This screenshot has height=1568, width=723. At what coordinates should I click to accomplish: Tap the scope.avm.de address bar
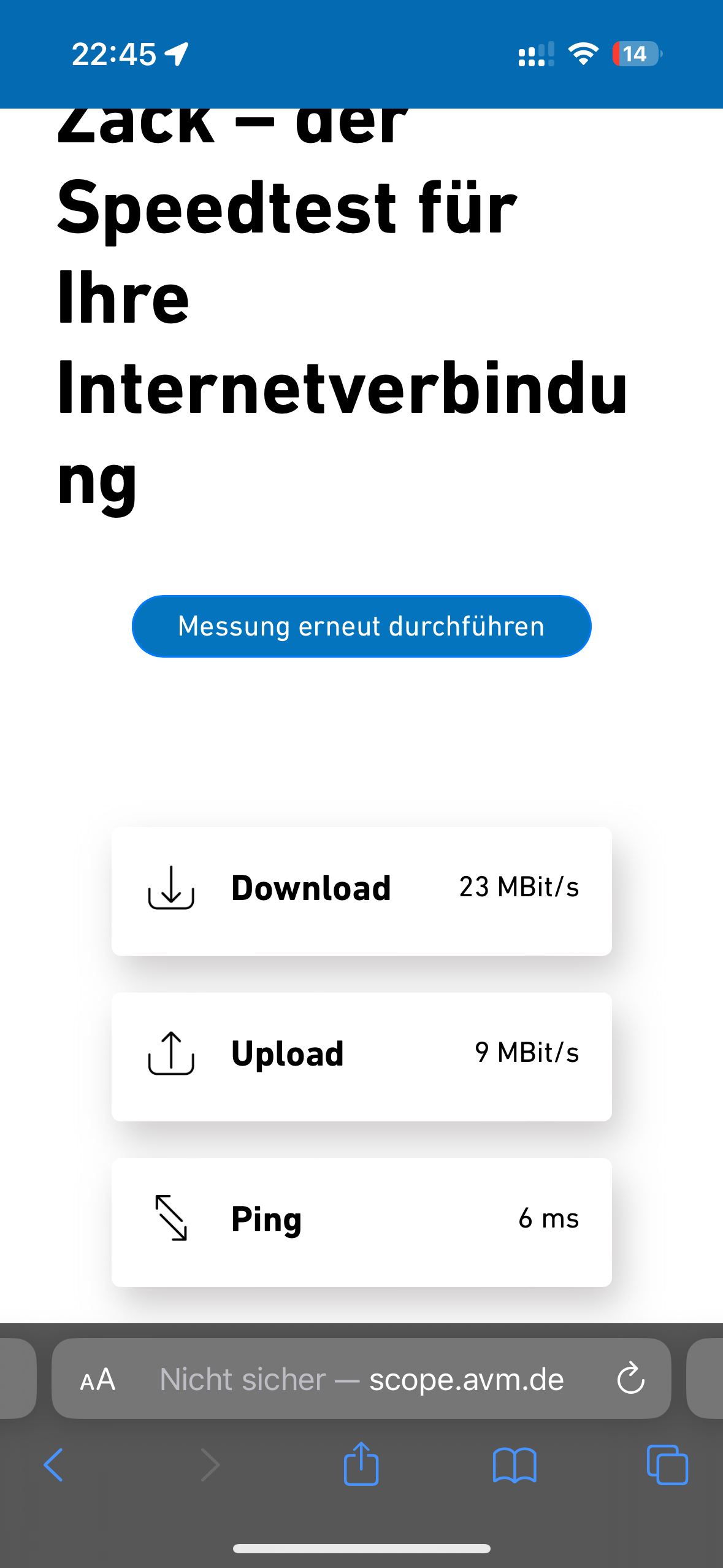pos(362,1380)
